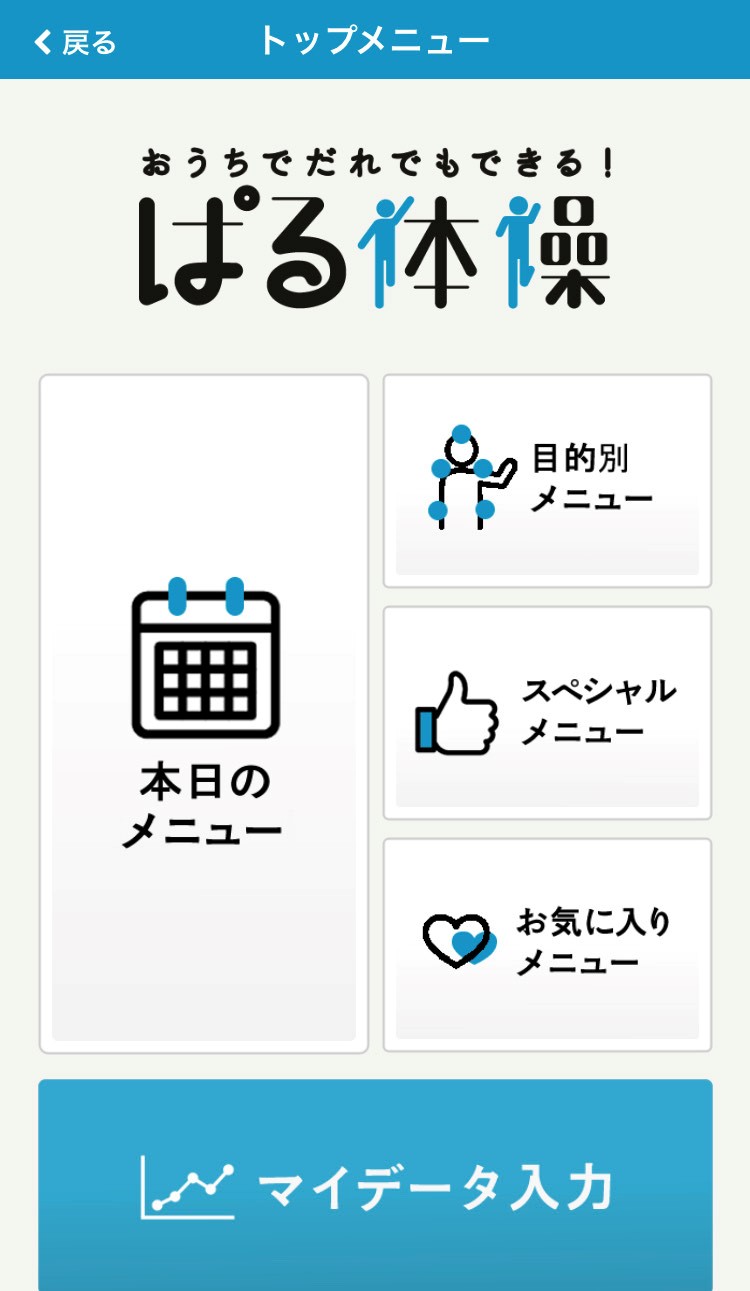The width and height of the screenshot is (750, 1291).
Task: Select the スペシャルメニュー thumbs-up card
Action: (547, 713)
